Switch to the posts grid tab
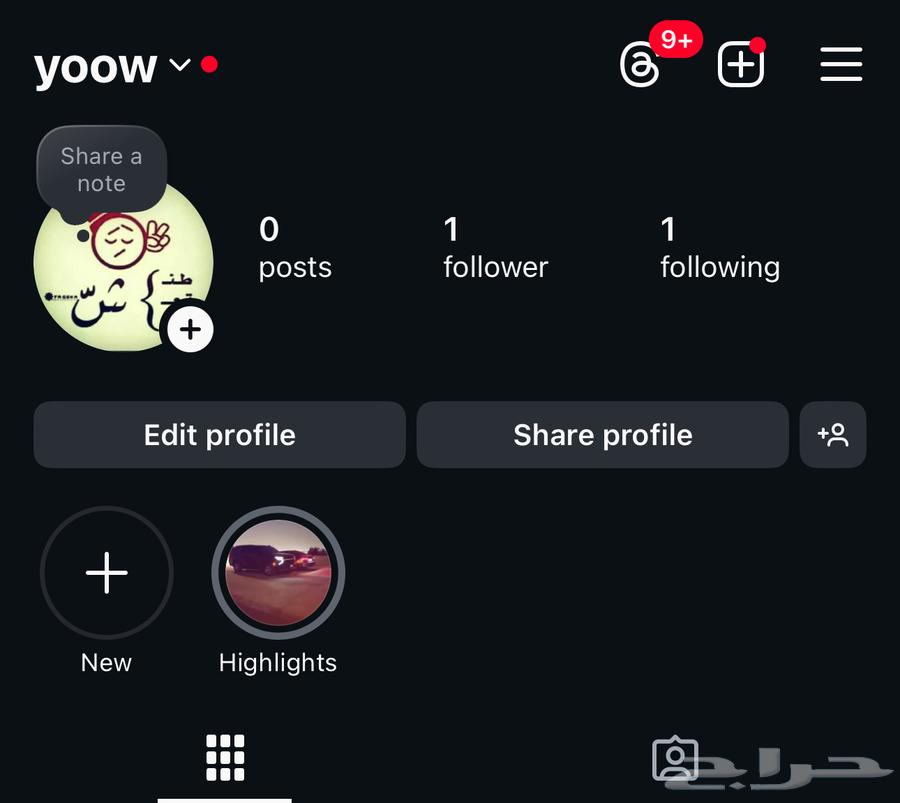900x803 pixels. click(225, 758)
